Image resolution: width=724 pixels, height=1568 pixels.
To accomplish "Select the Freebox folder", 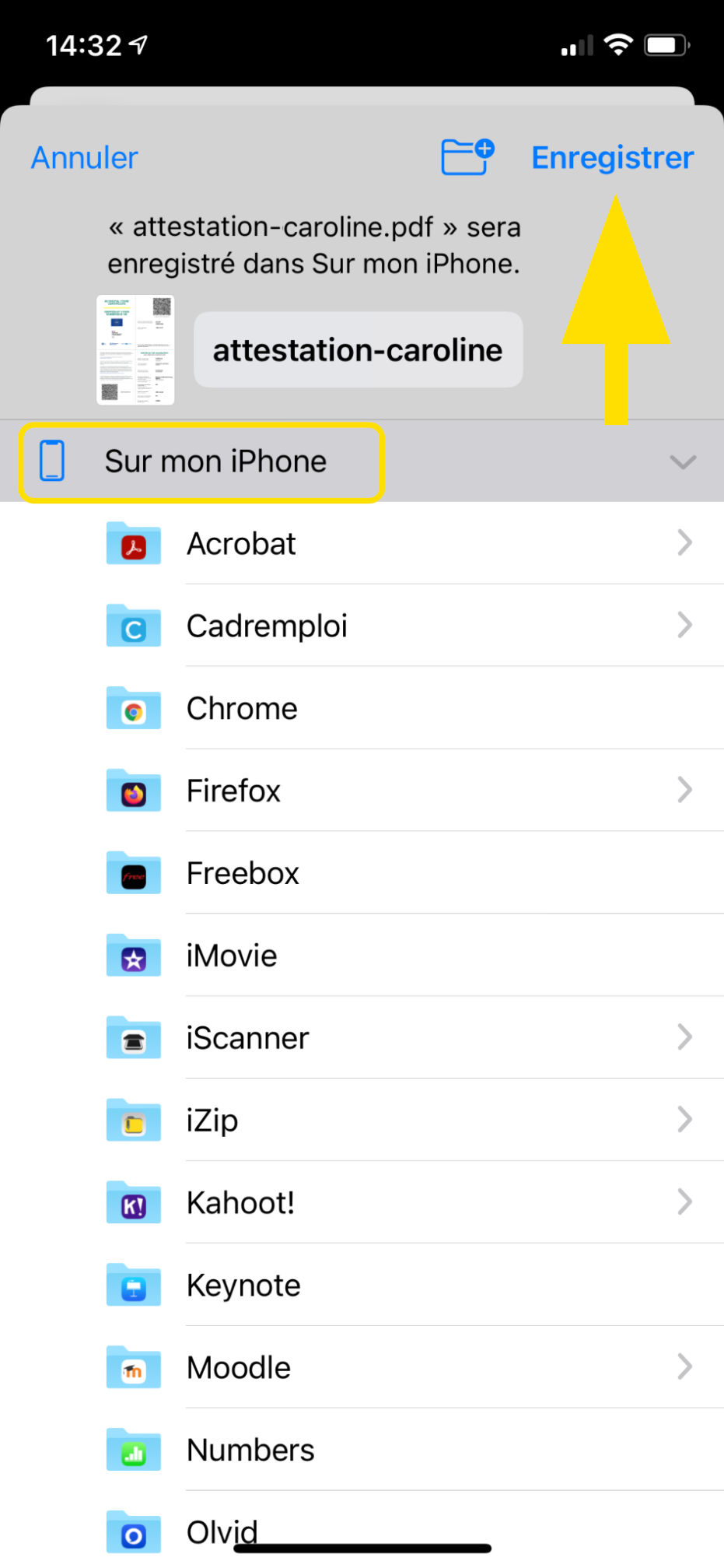I will pos(362,873).
